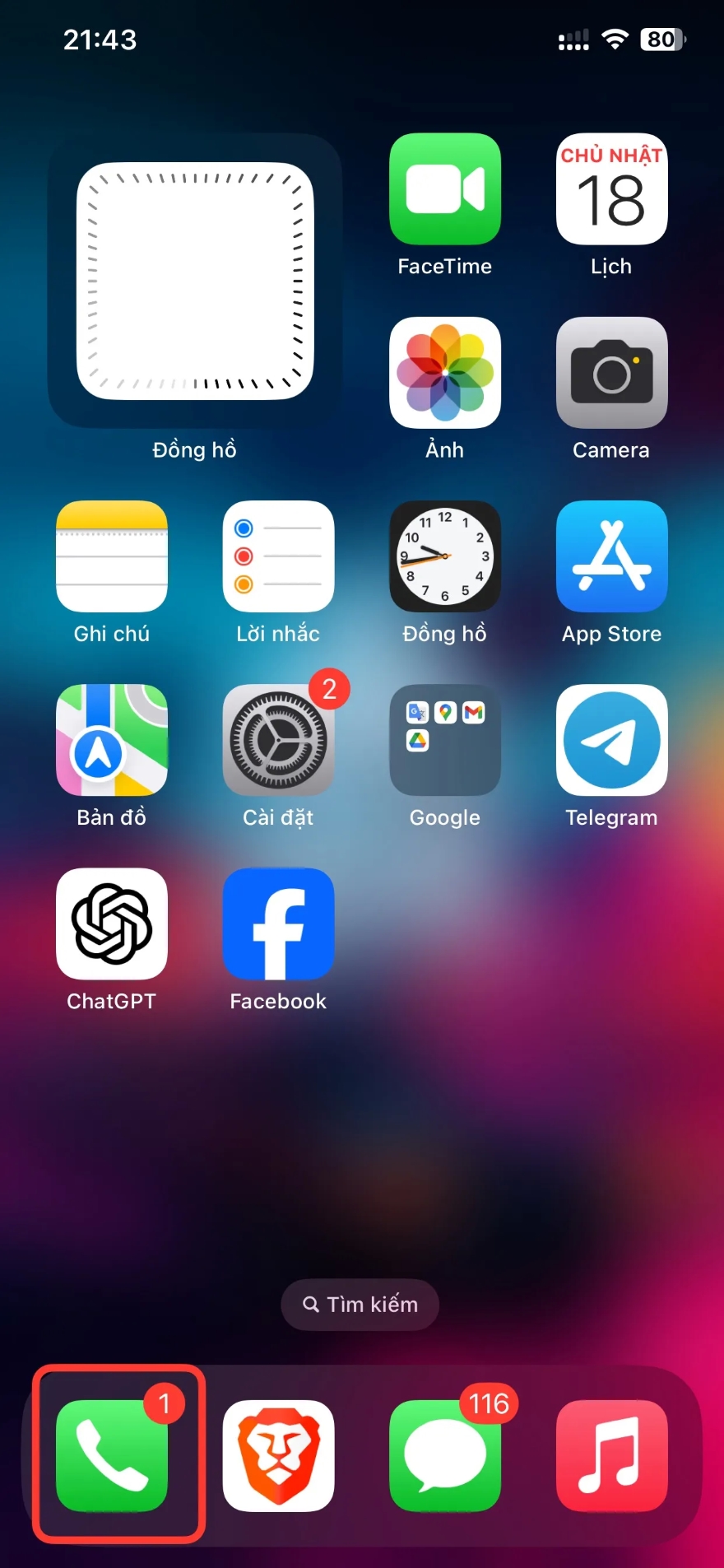Image resolution: width=724 pixels, height=1568 pixels.
Task: Open the Phone app with 1 missed call
Action: 113,1456
